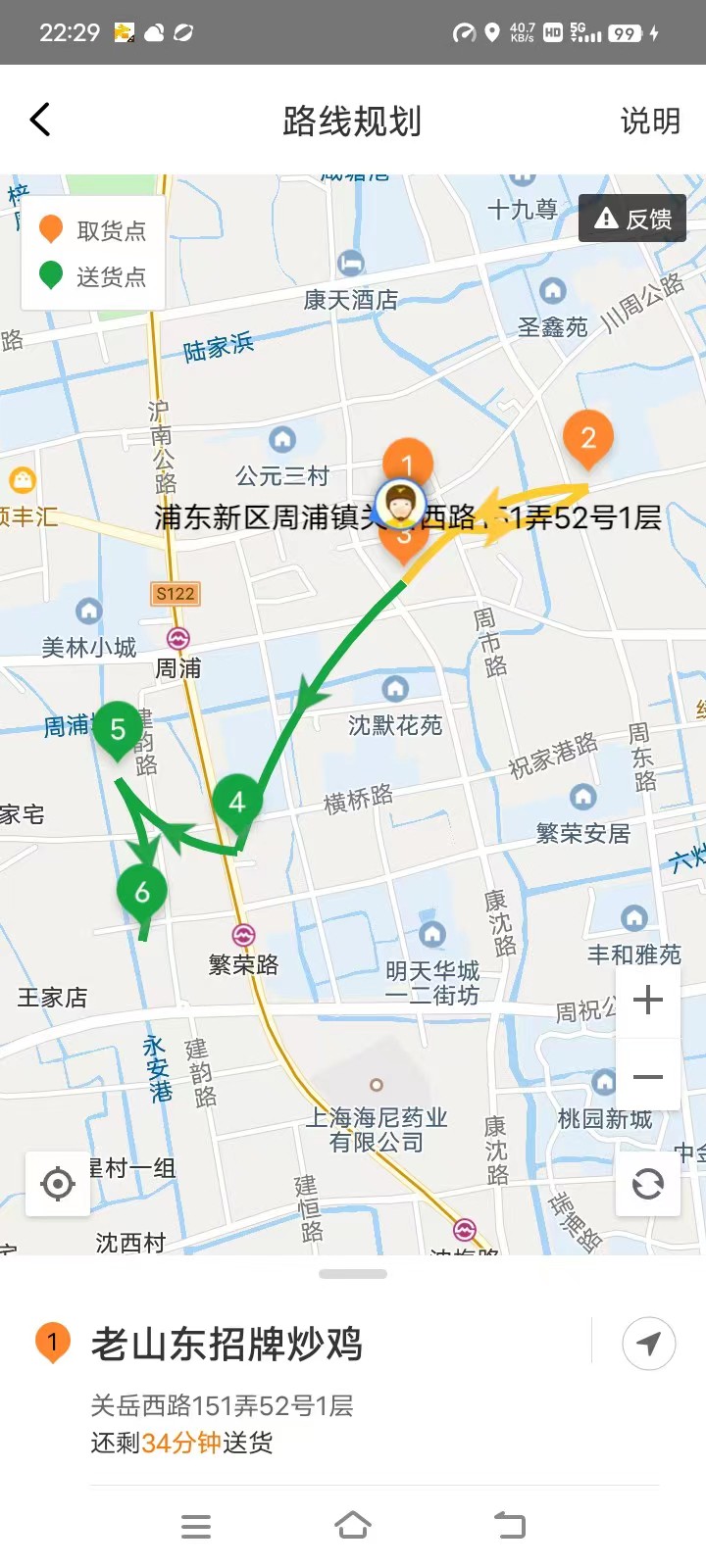This screenshot has height=1568, width=706.
Task: Tap the 周浦 metro station icon
Action: 178,636
